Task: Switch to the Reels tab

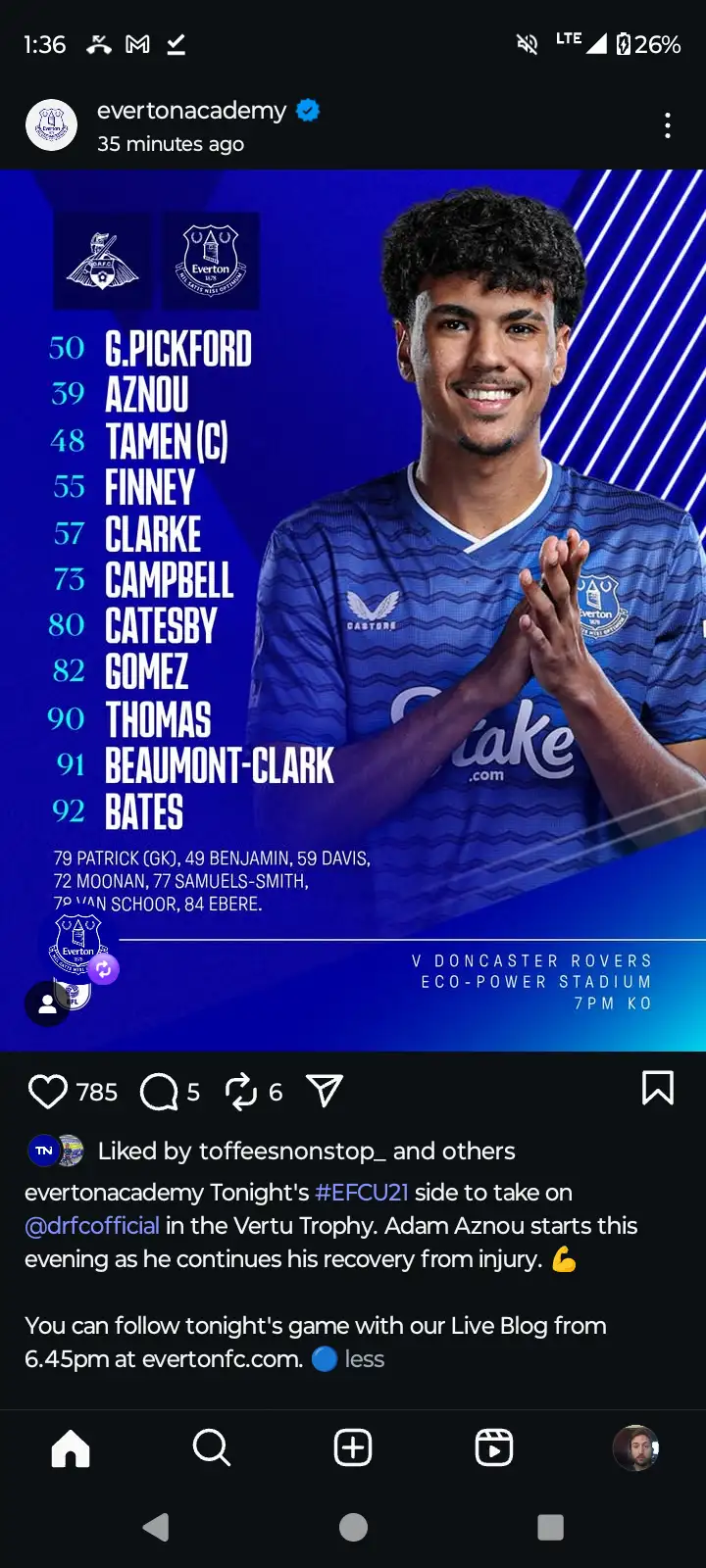Action: pos(494,1447)
